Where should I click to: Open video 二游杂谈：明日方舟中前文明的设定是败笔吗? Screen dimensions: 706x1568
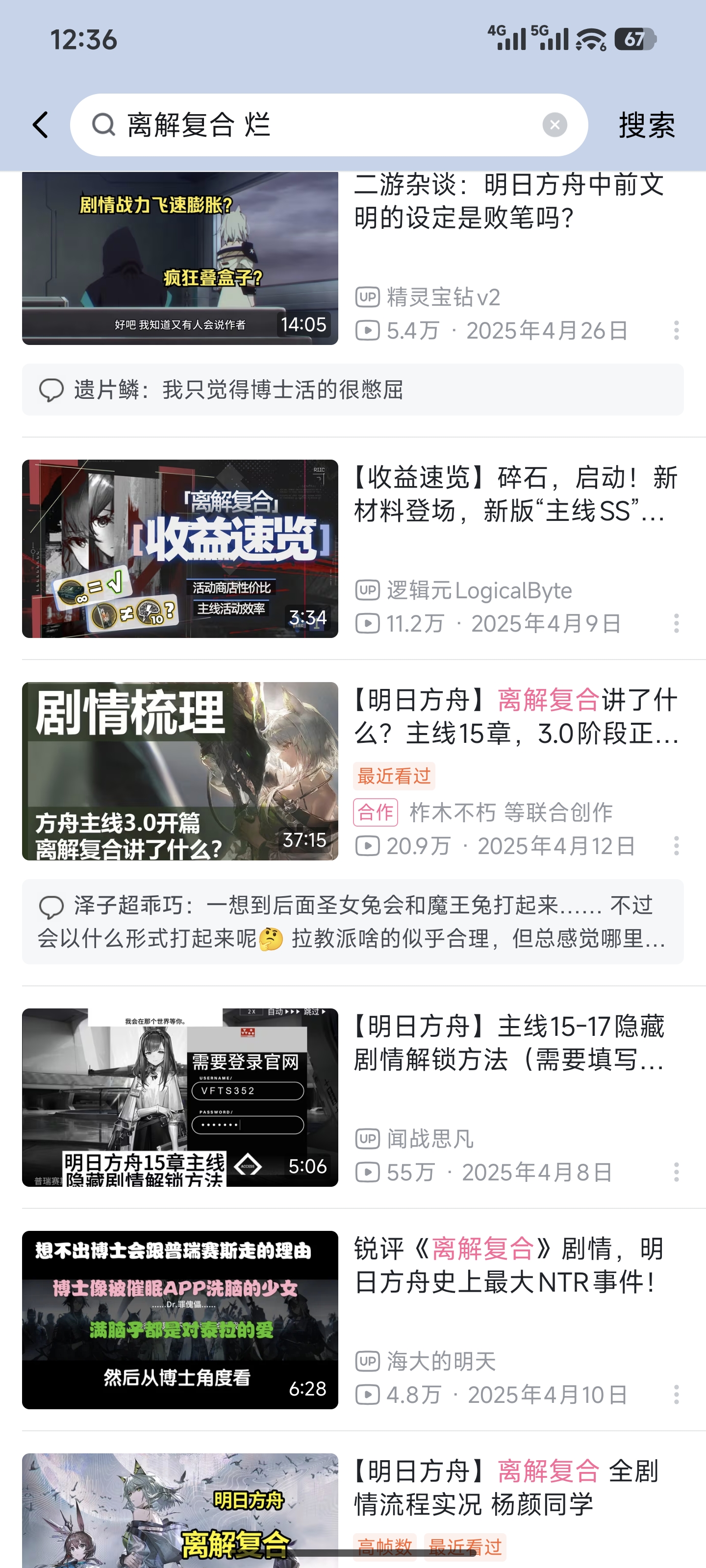click(508, 201)
